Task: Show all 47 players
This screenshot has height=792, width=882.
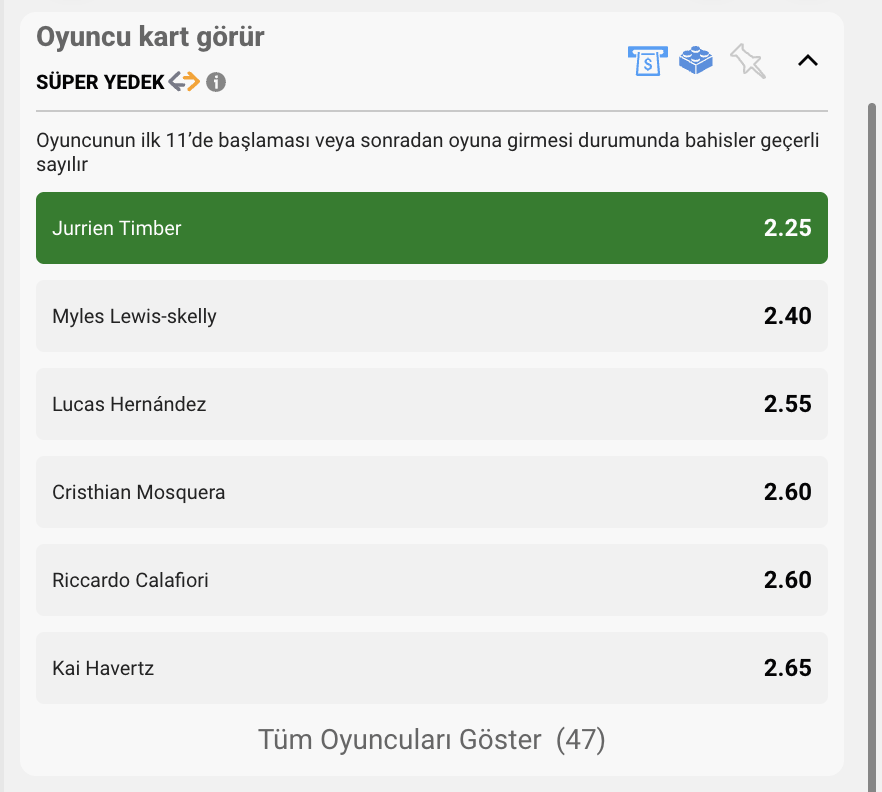Action: tap(432, 739)
